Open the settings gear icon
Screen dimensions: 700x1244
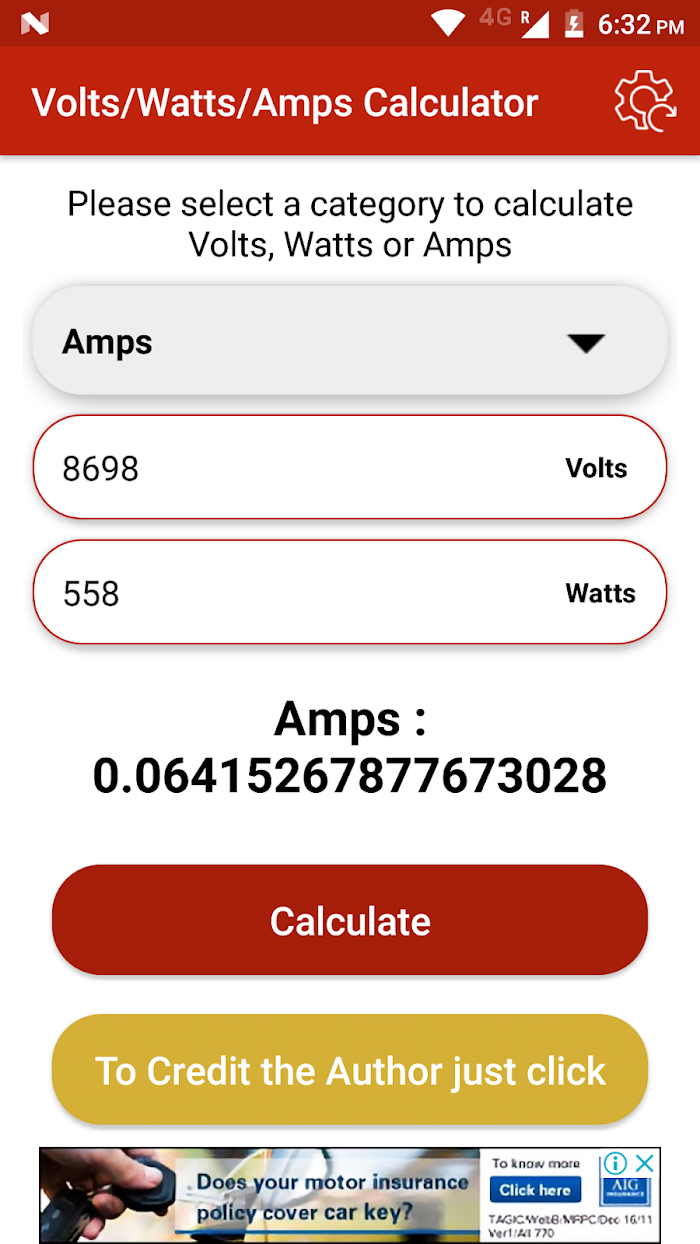[646, 101]
